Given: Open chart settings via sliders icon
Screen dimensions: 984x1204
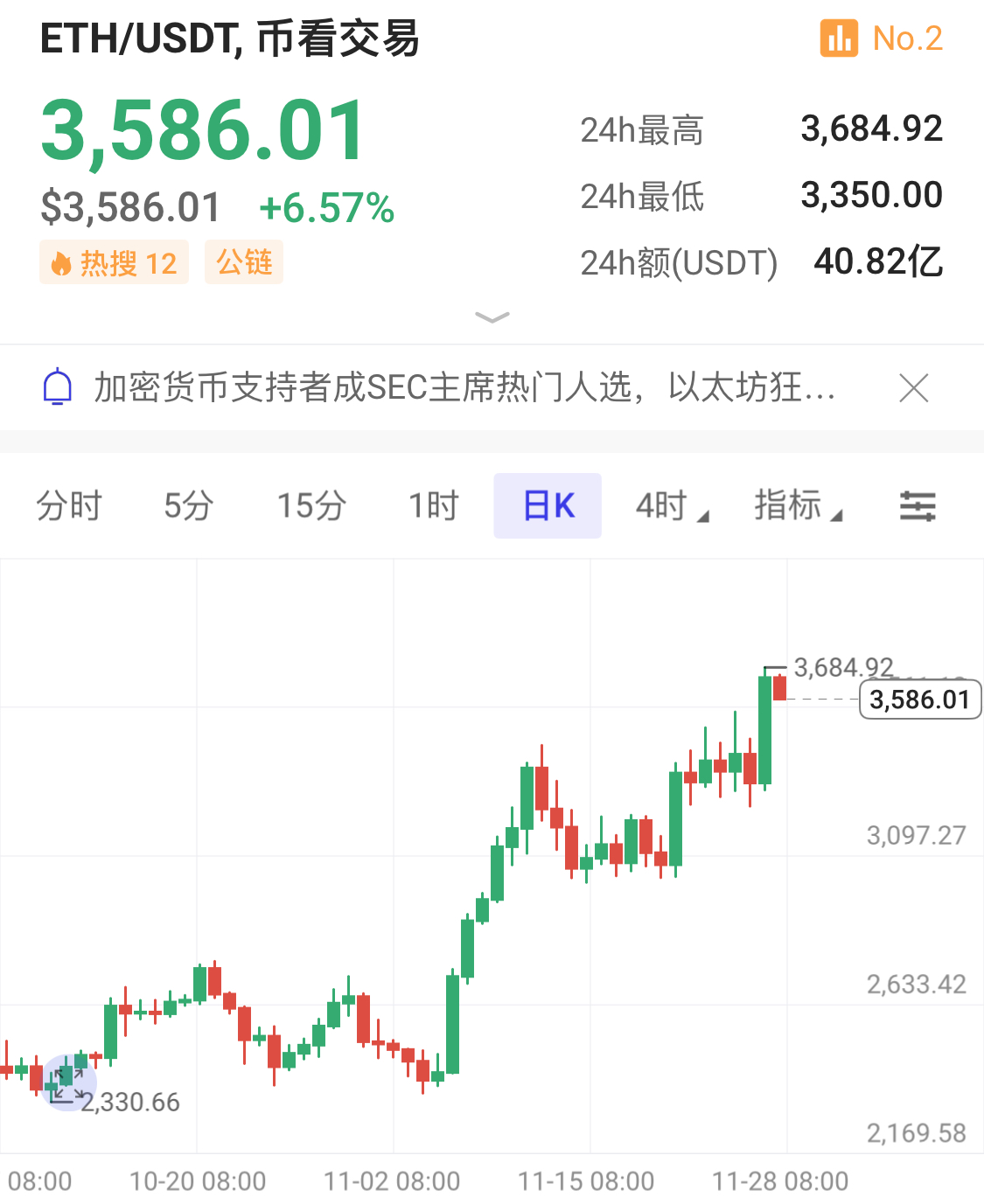Looking at the screenshot, I should point(917,505).
